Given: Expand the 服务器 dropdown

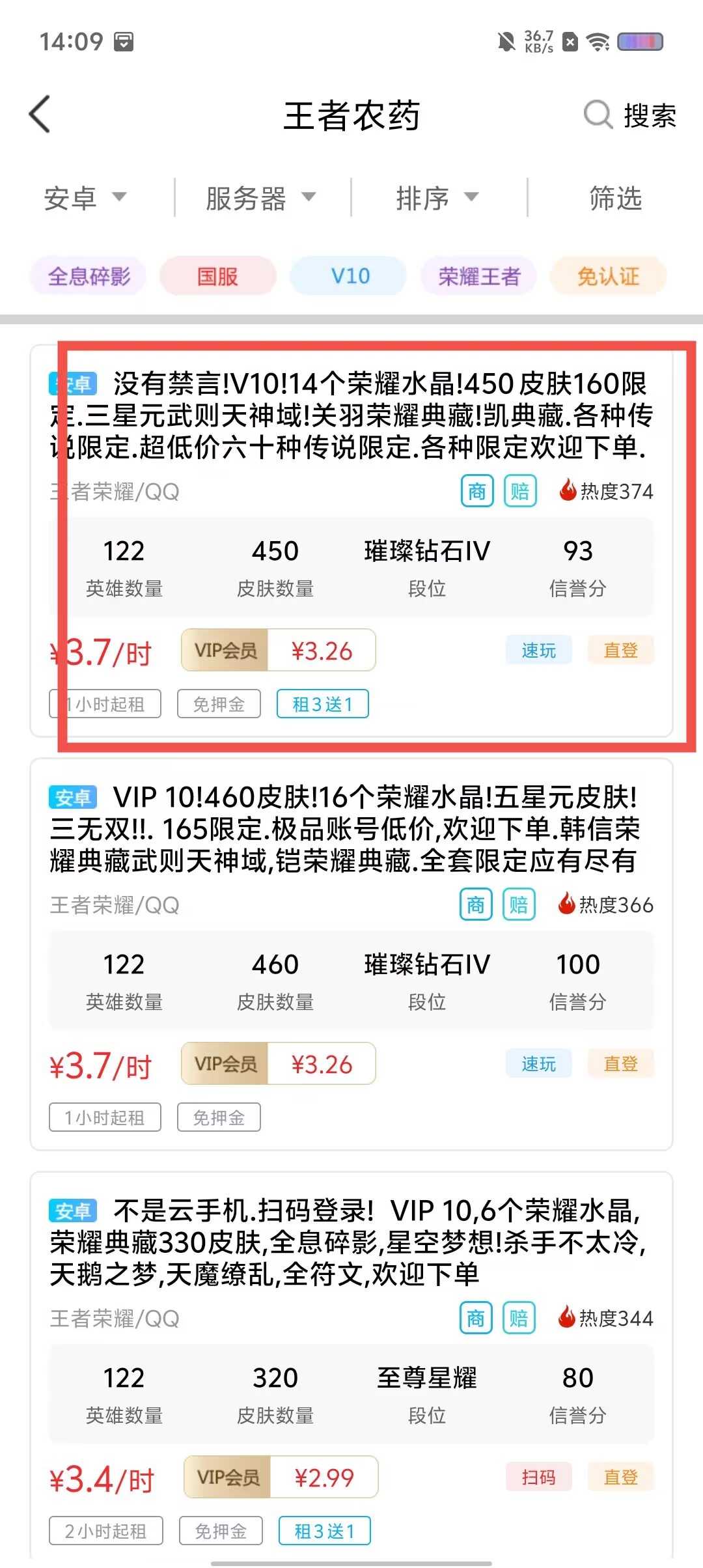Looking at the screenshot, I should click(x=260, y=198).
